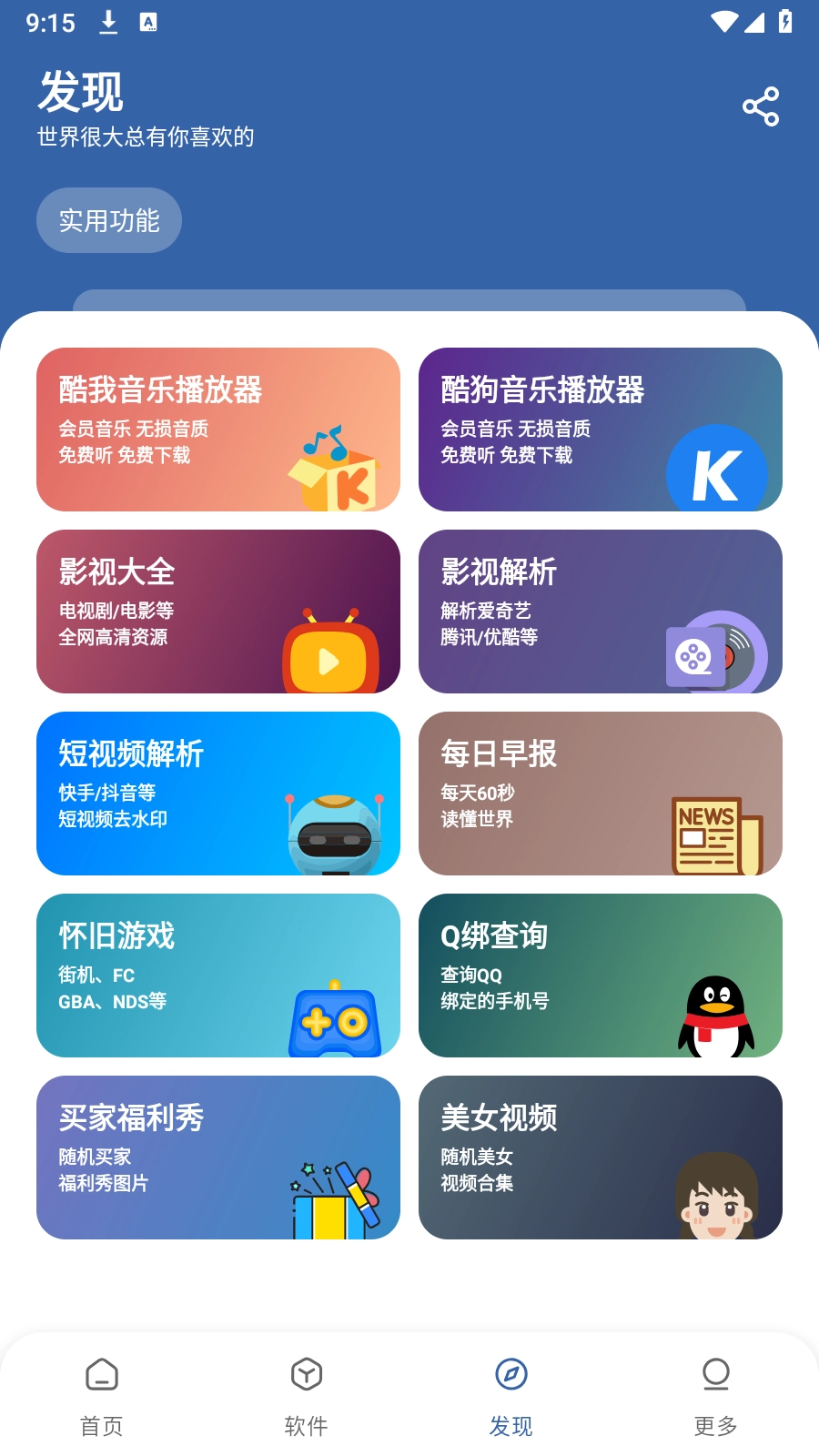Viewport: 819px width, 1456px height.
Task: Select the 实用功能 chip
Action: click(x=109, y=220)
